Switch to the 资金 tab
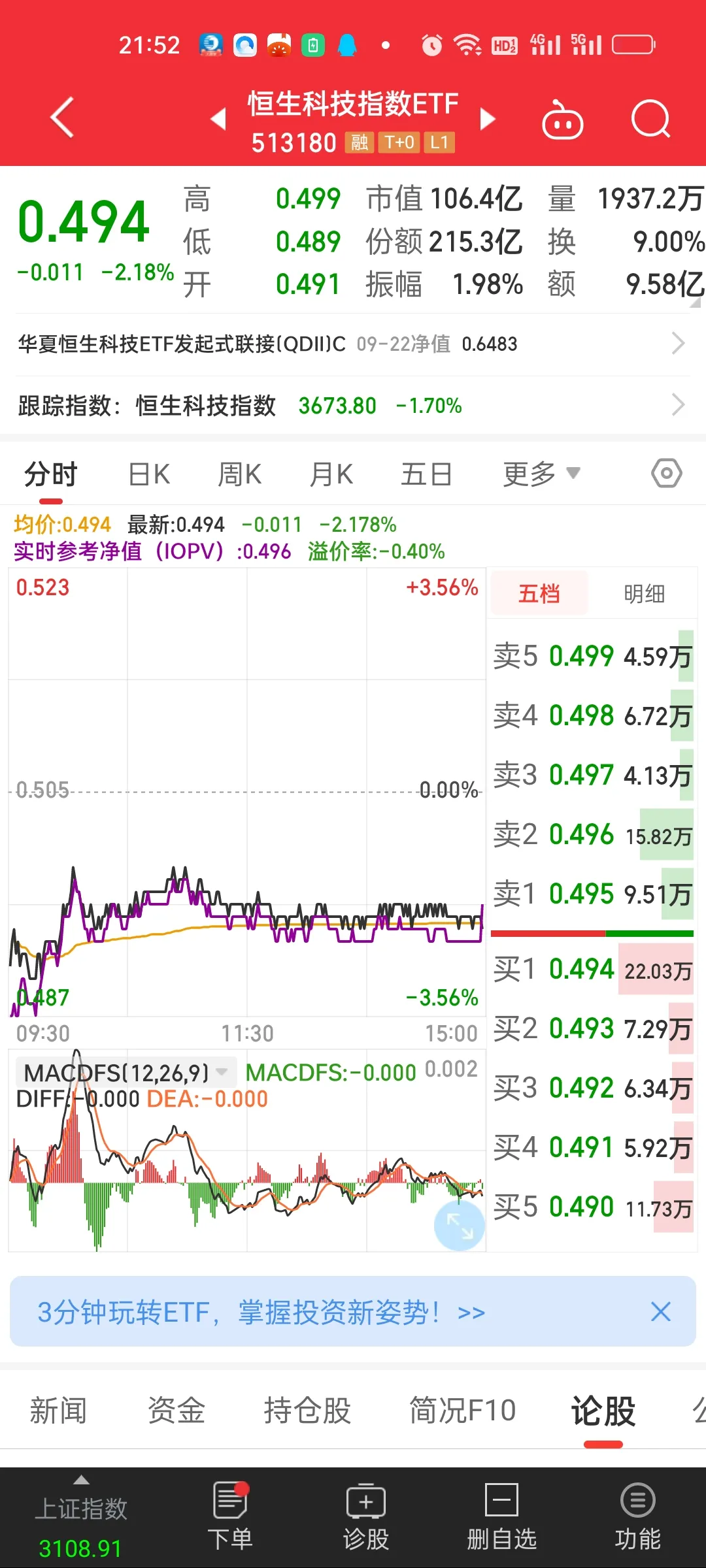Image resolution: width=706 pixels, height=1568 pixels. (x=176, y=1411)
